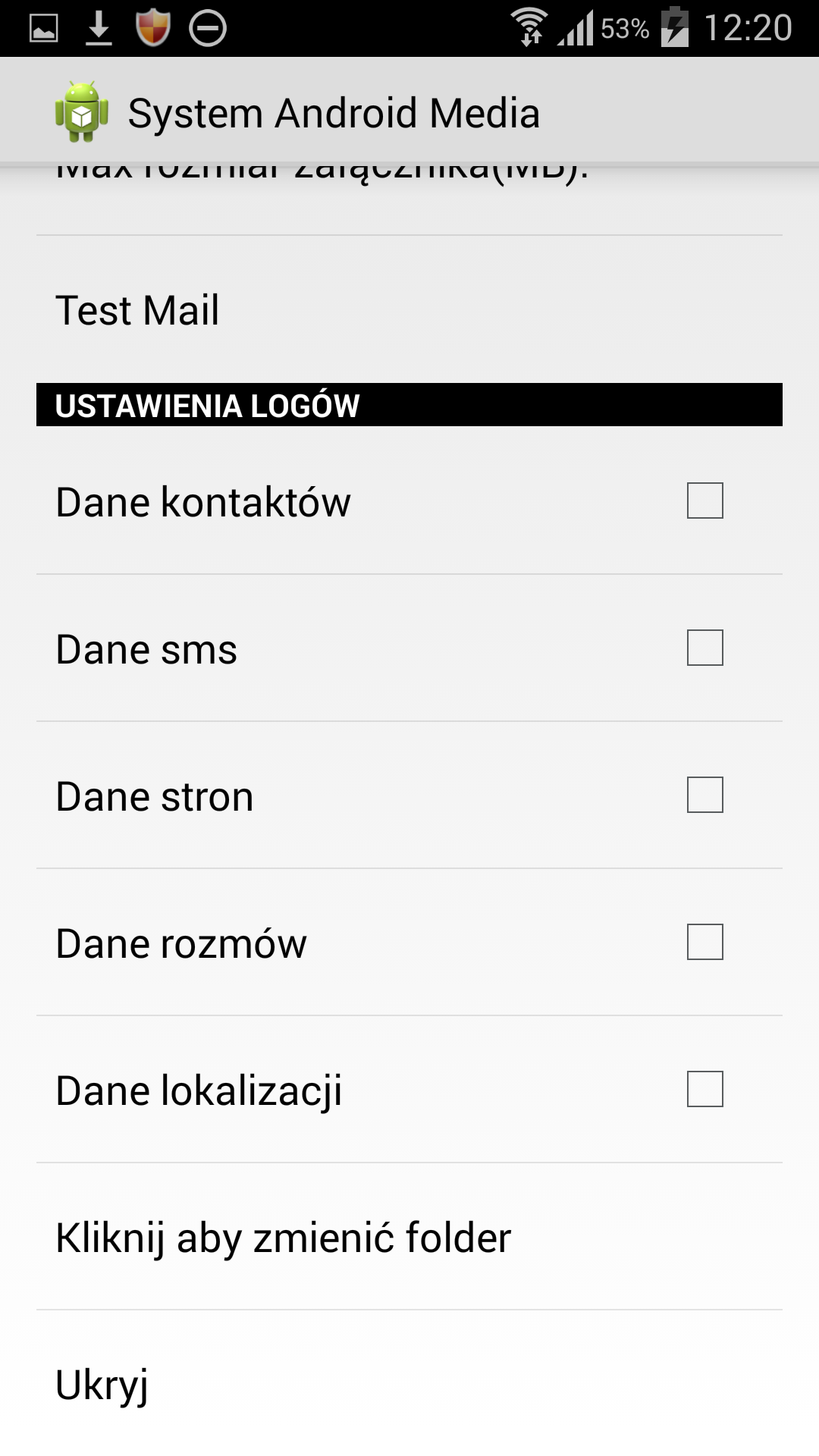Open the Test Mail option
The width and height of the screenshot is (819, 1456).
click(x=409, y=310)
